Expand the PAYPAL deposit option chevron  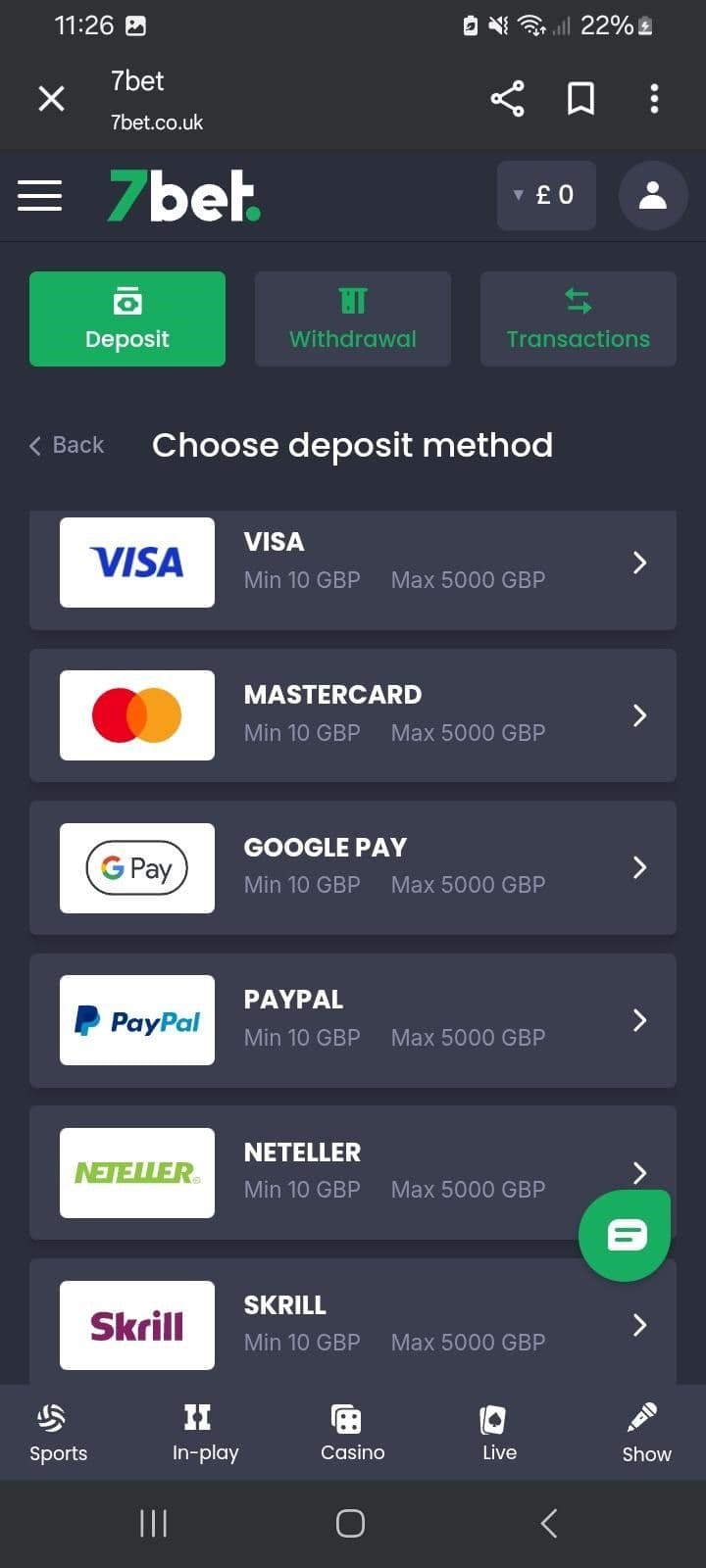pyautogui.click(x=639, y=1020)
